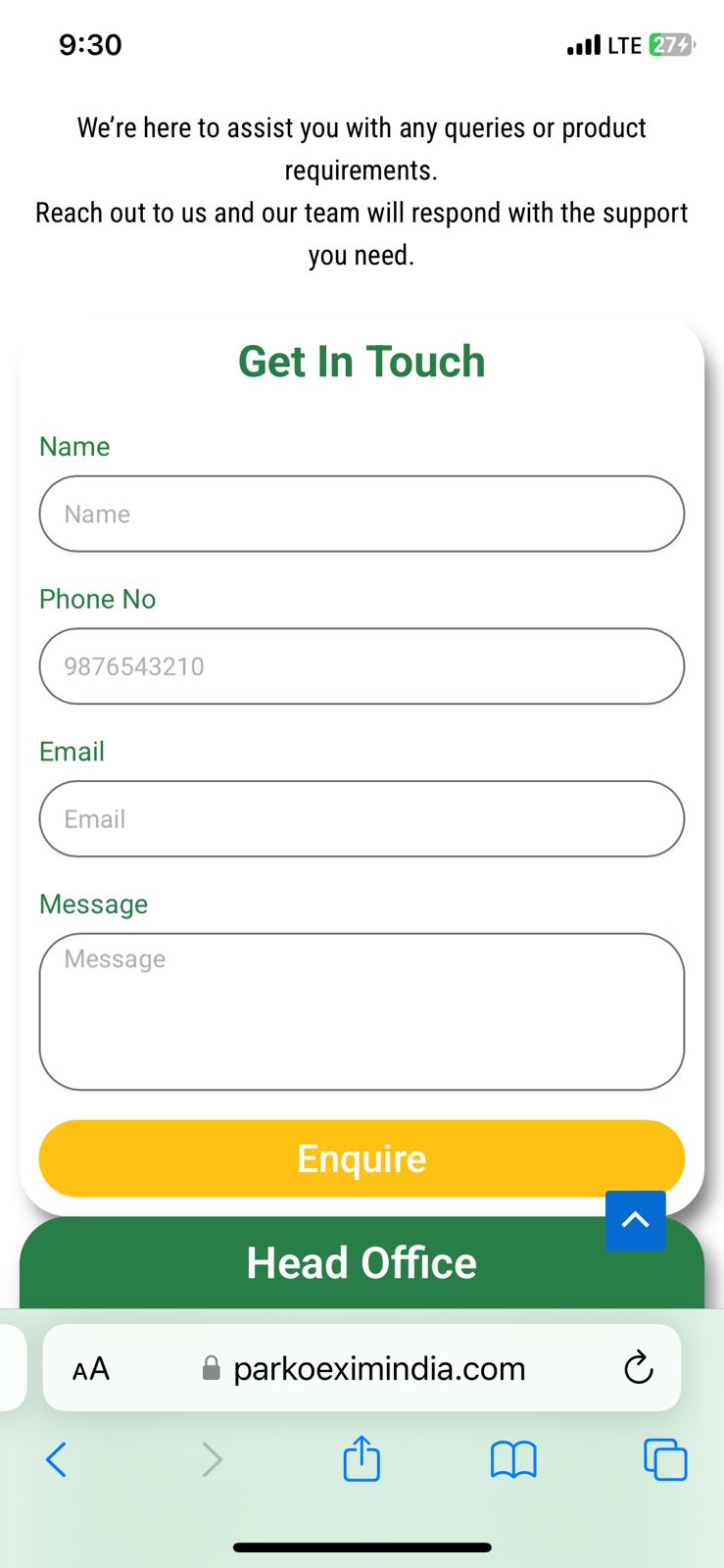Tap the parkoeximindia.com address bar
Screen dimensions: 724x1568
(378, 1369)
